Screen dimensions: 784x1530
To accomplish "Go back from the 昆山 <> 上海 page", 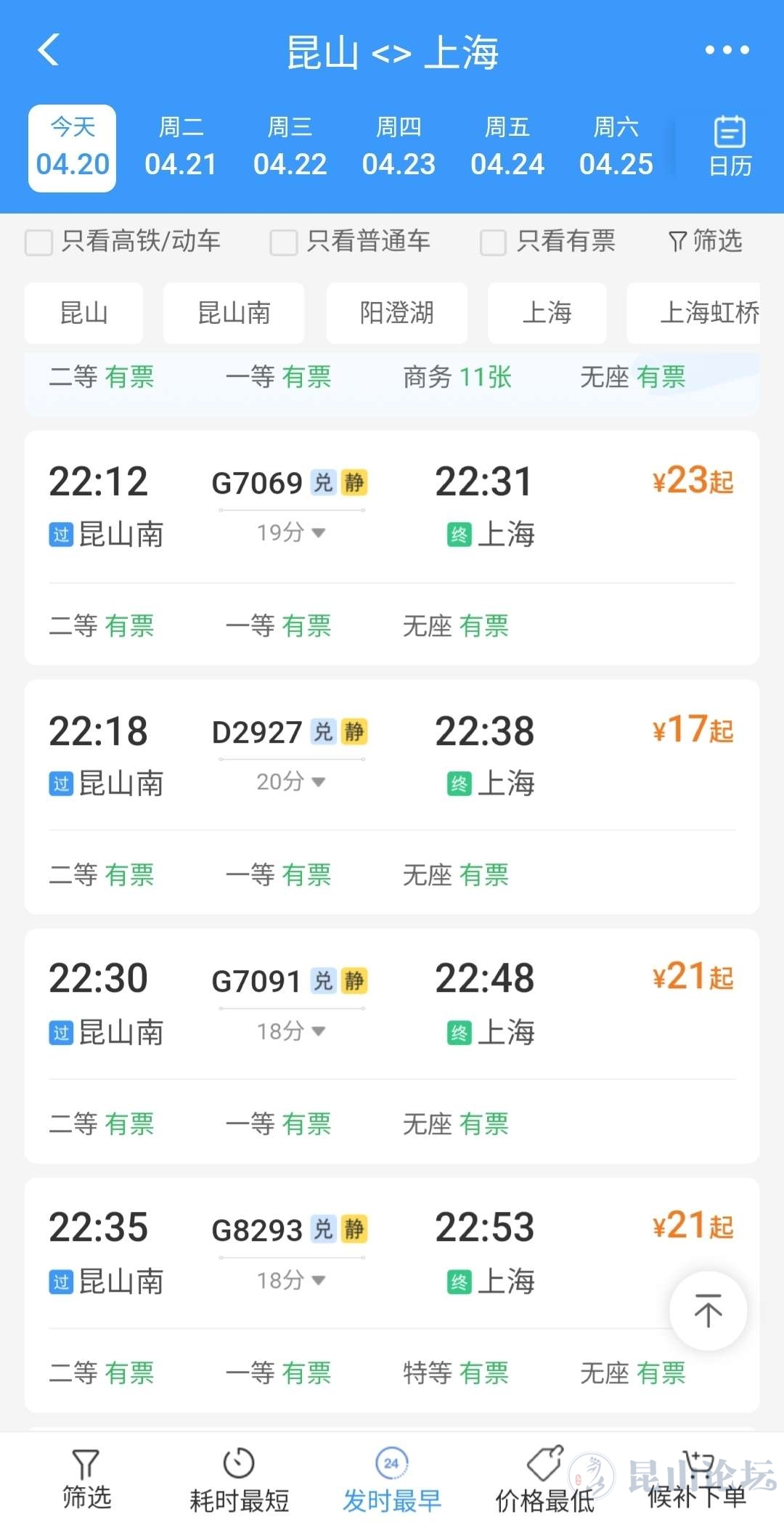I will [x=49, y=50].
